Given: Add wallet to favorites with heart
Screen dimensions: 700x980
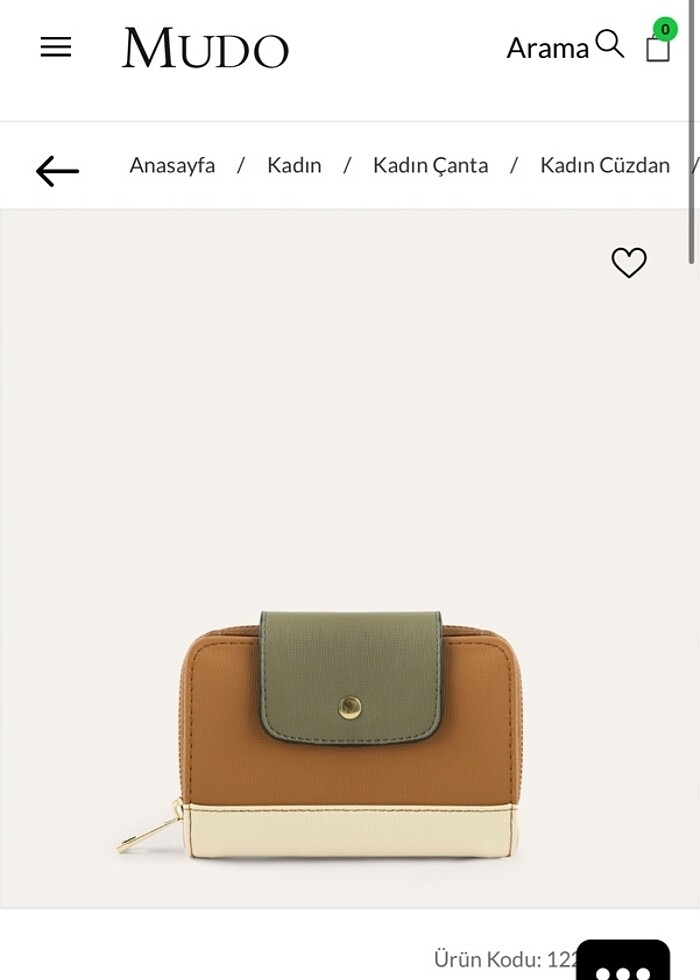Looking at the screenshot, I should click(x=629, y=262).
